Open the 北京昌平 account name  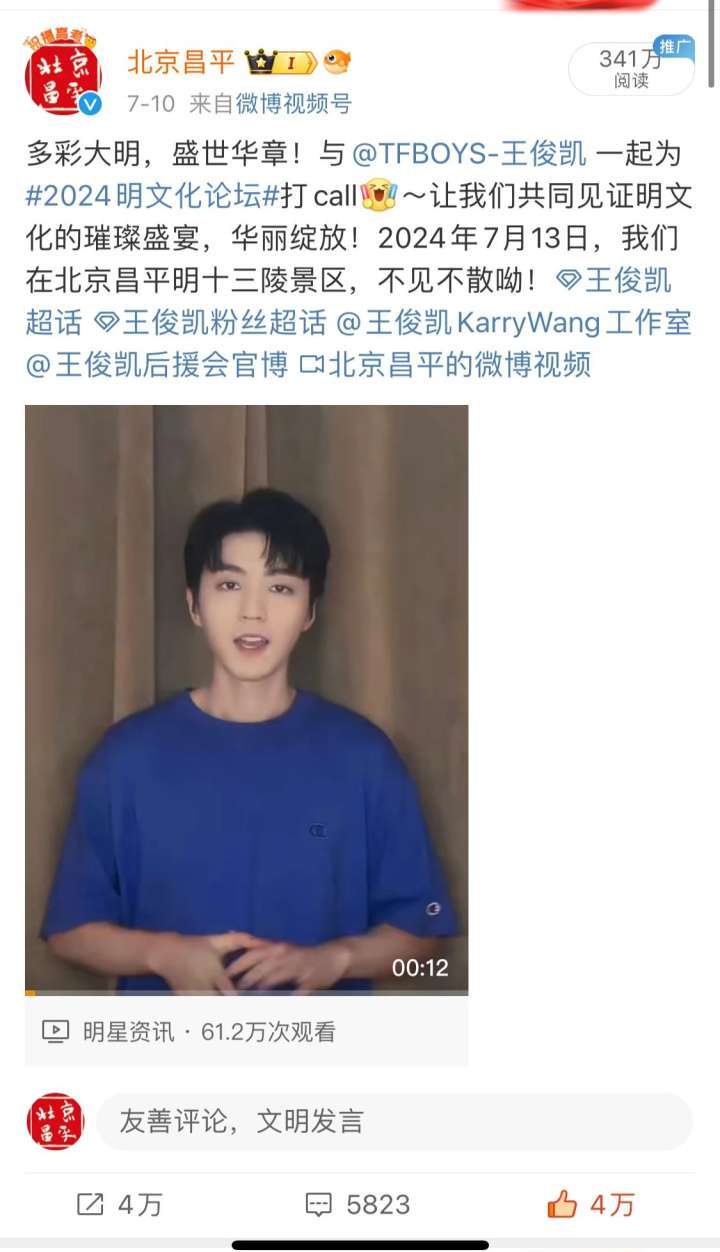181,62
